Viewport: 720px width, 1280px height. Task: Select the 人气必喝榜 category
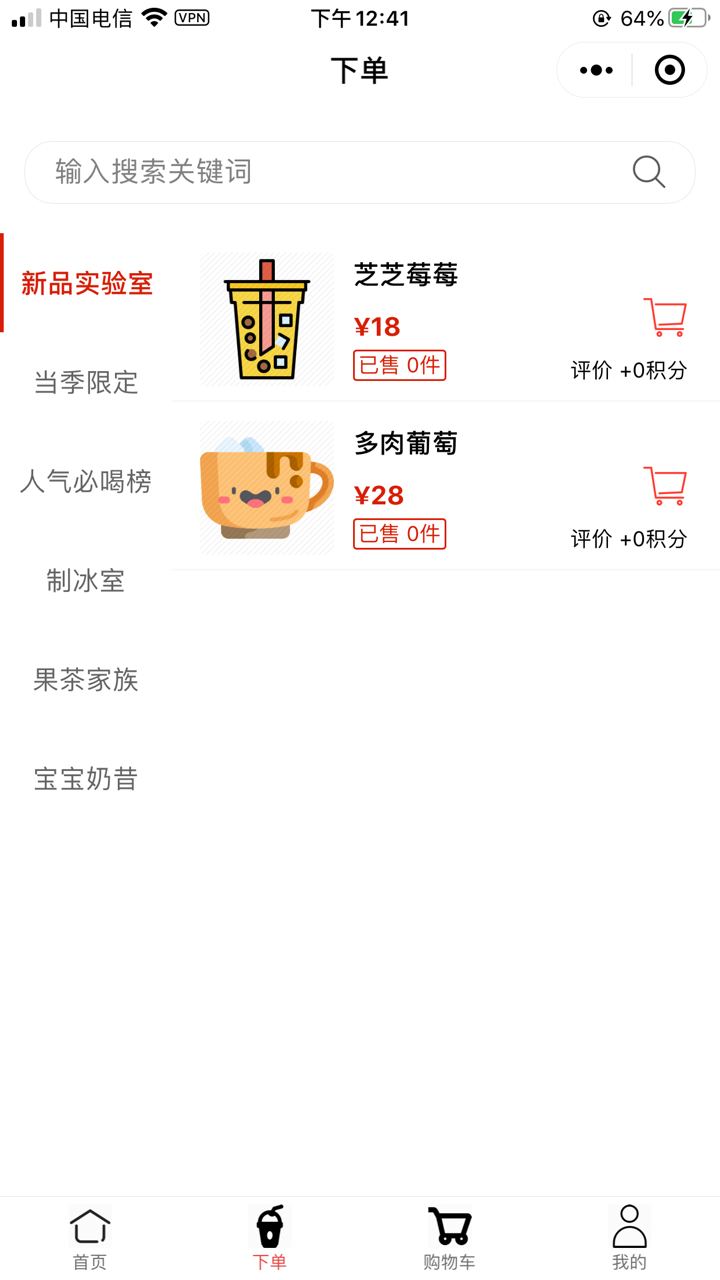86,481
